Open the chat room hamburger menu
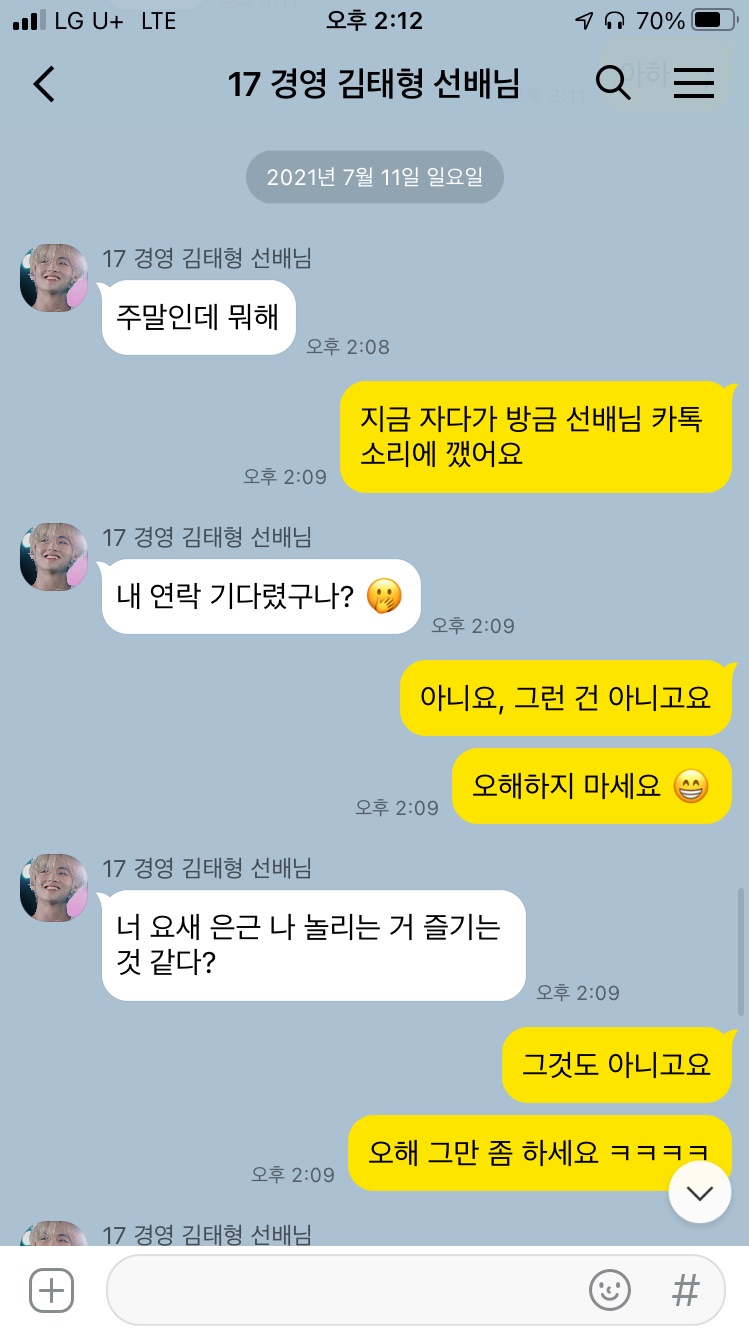 pos(694,84)
